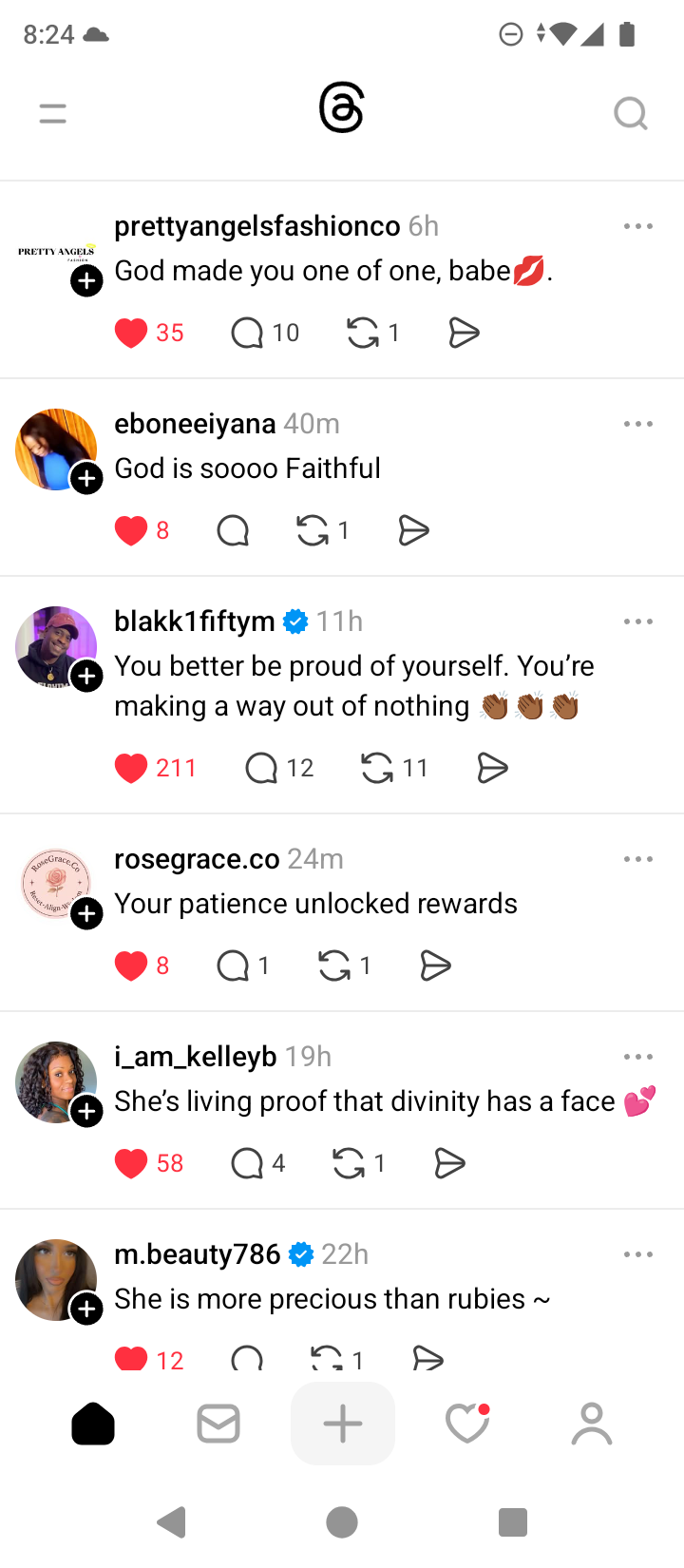Screen dimensions: 684x1568
Task: Repost eboneeiyana's "God is soooo Faithful" post
Action: coord(313,530)
